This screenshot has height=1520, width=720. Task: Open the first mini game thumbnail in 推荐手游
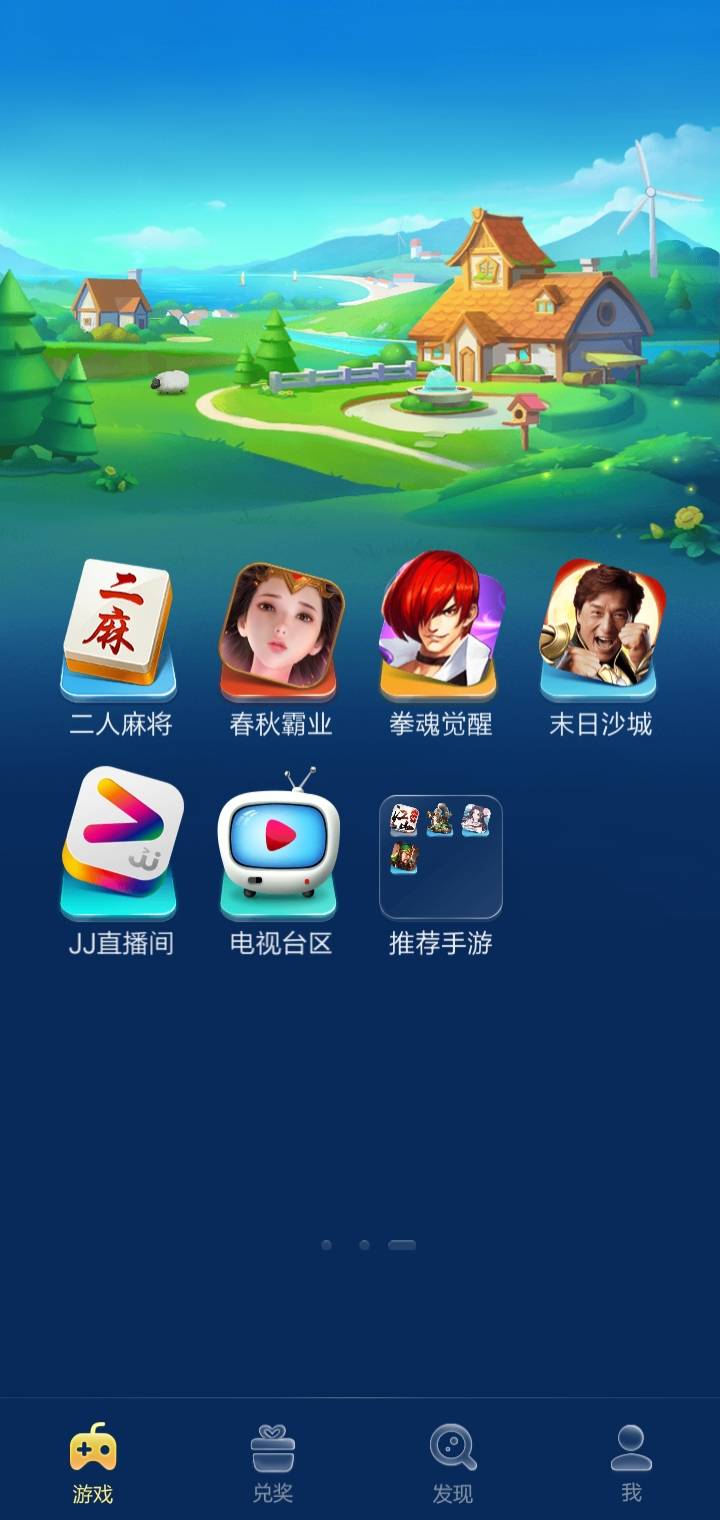pyautogui.click(x=403, y=819)
